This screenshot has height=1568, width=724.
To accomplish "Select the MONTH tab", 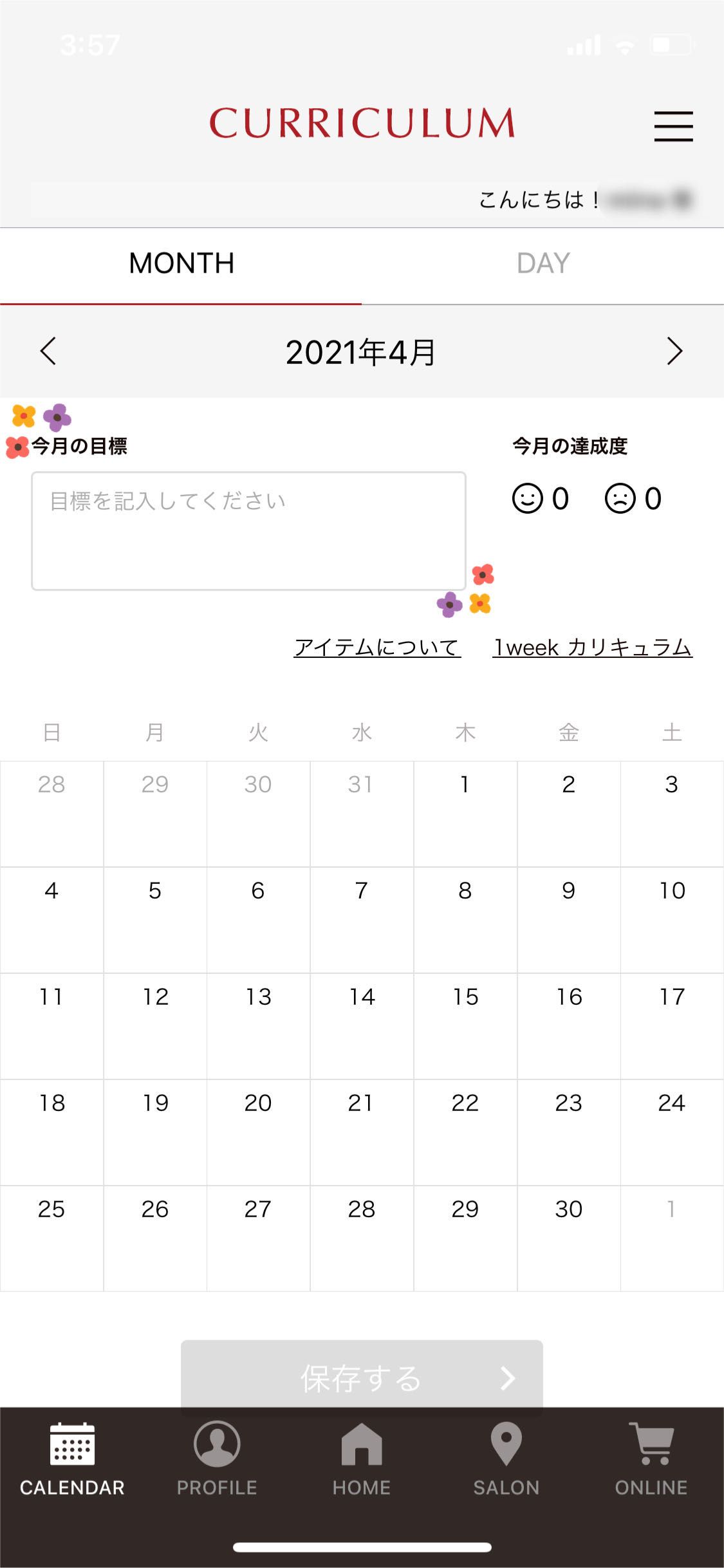I will coord(181,264).
